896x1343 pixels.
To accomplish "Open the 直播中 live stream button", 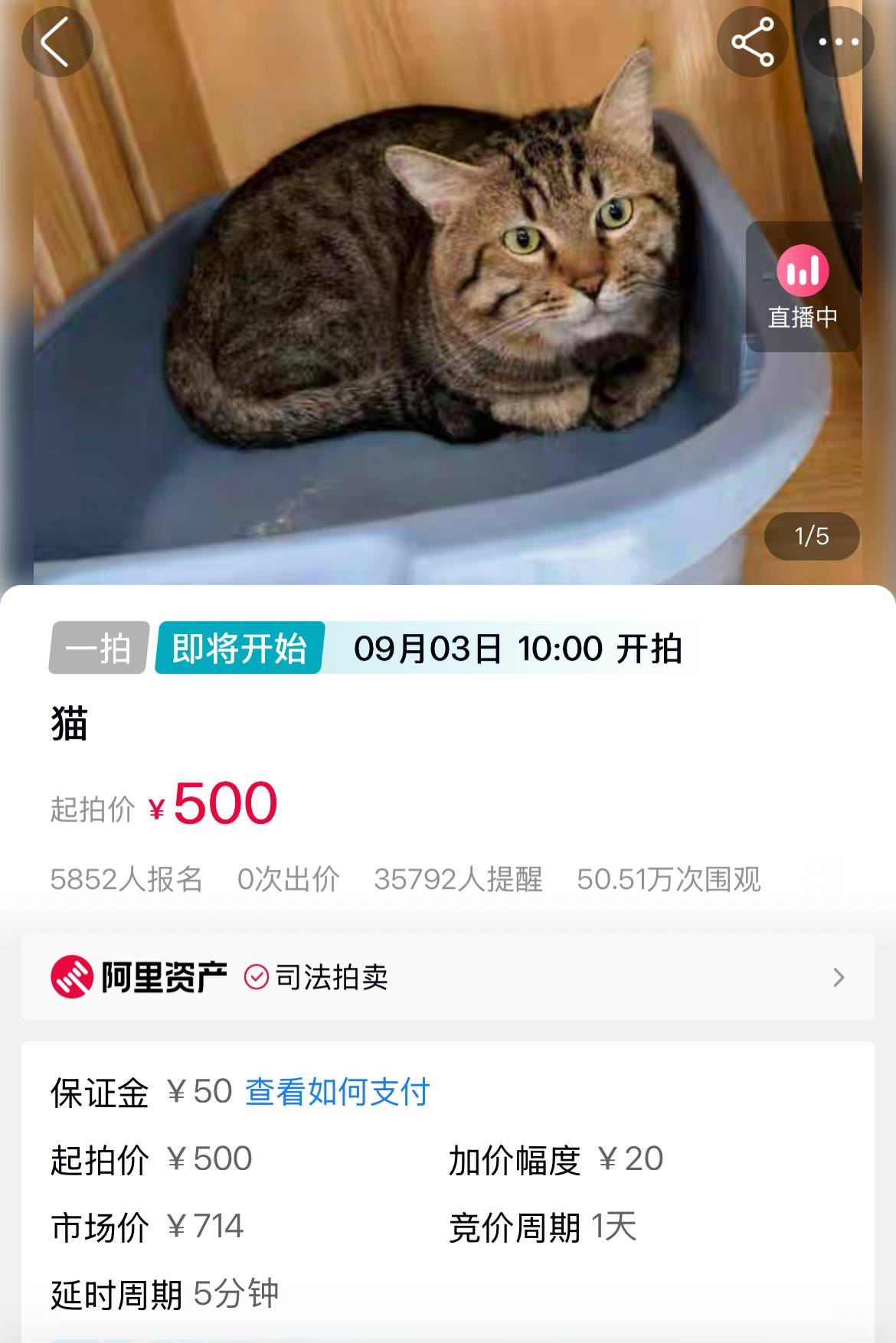I will tap(803, 287).
